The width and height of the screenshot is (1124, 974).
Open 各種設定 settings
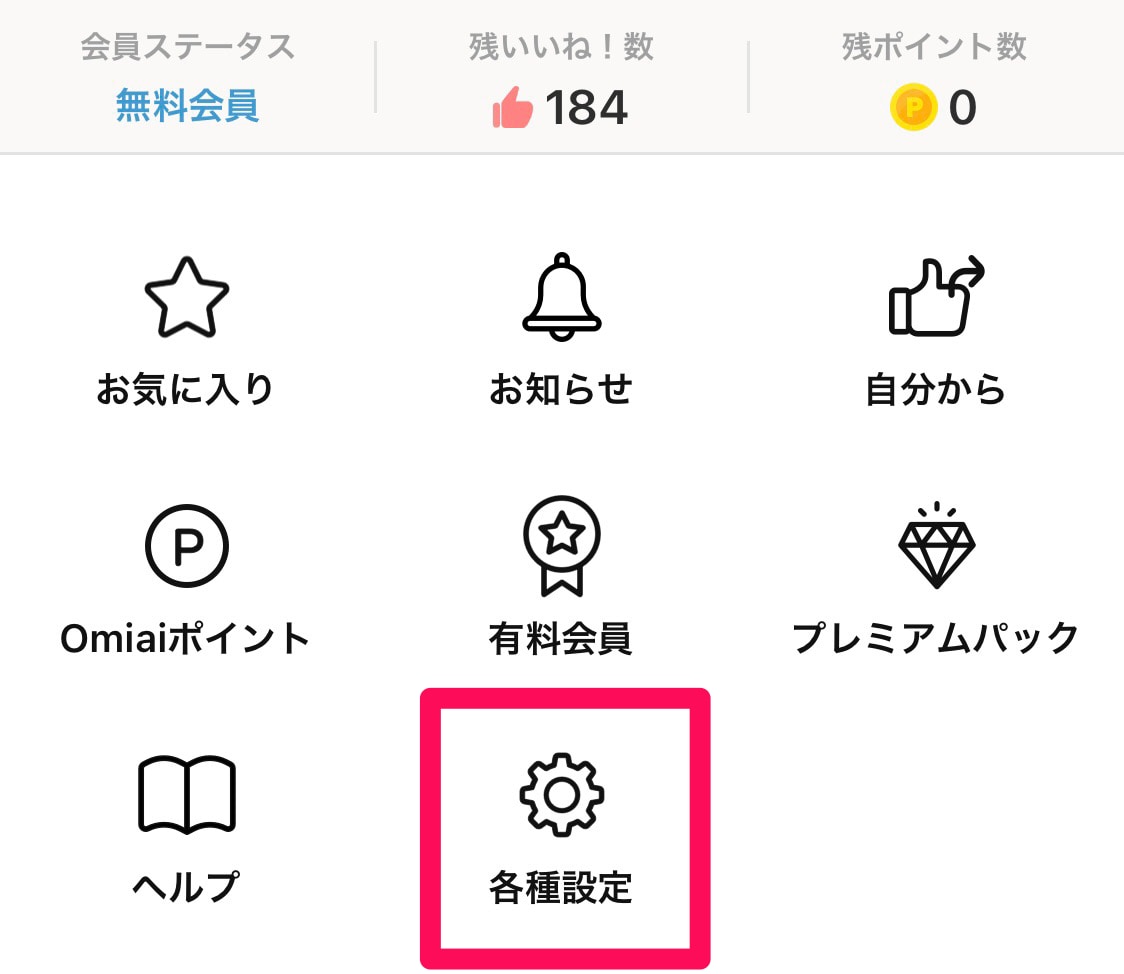point(561,828)
